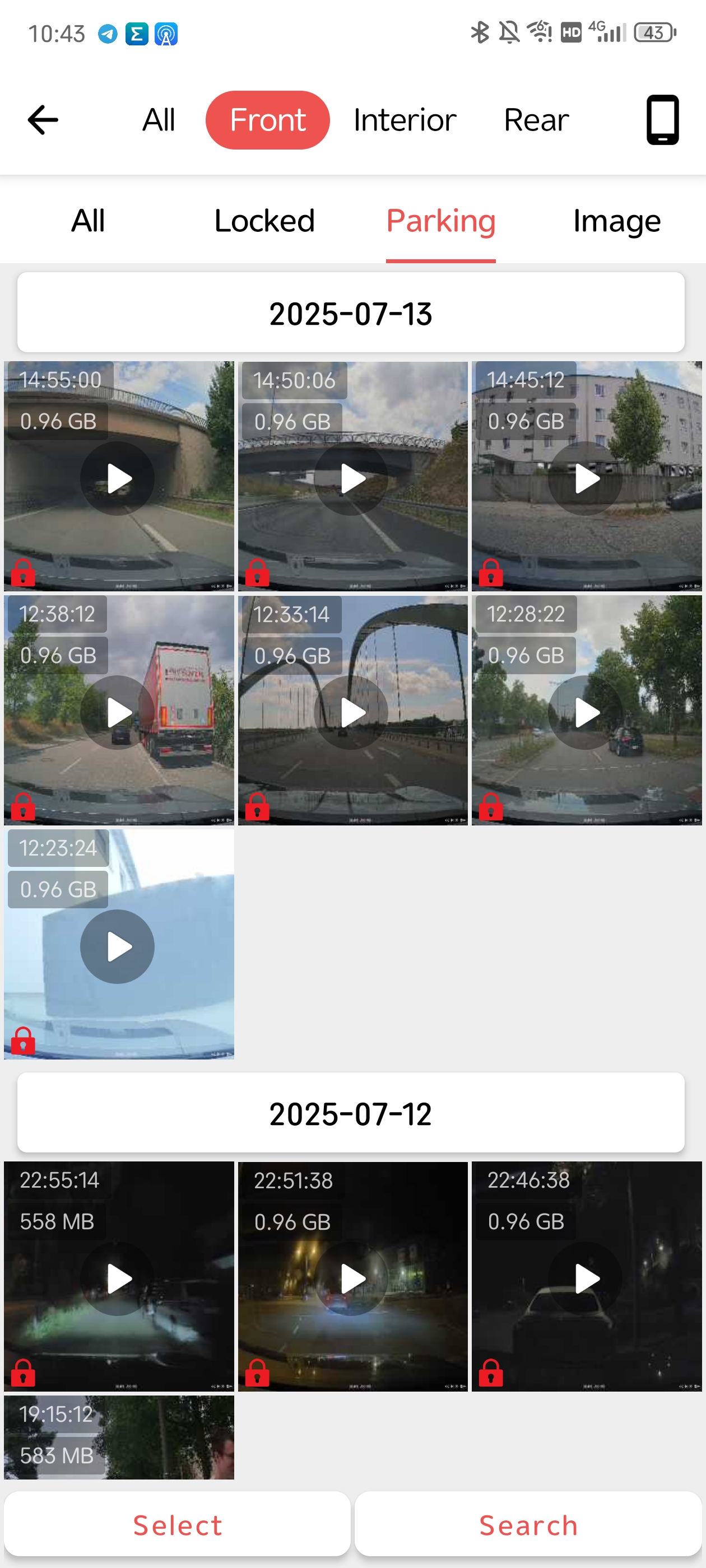Switch to the Locked tab

tap(264, 221)
